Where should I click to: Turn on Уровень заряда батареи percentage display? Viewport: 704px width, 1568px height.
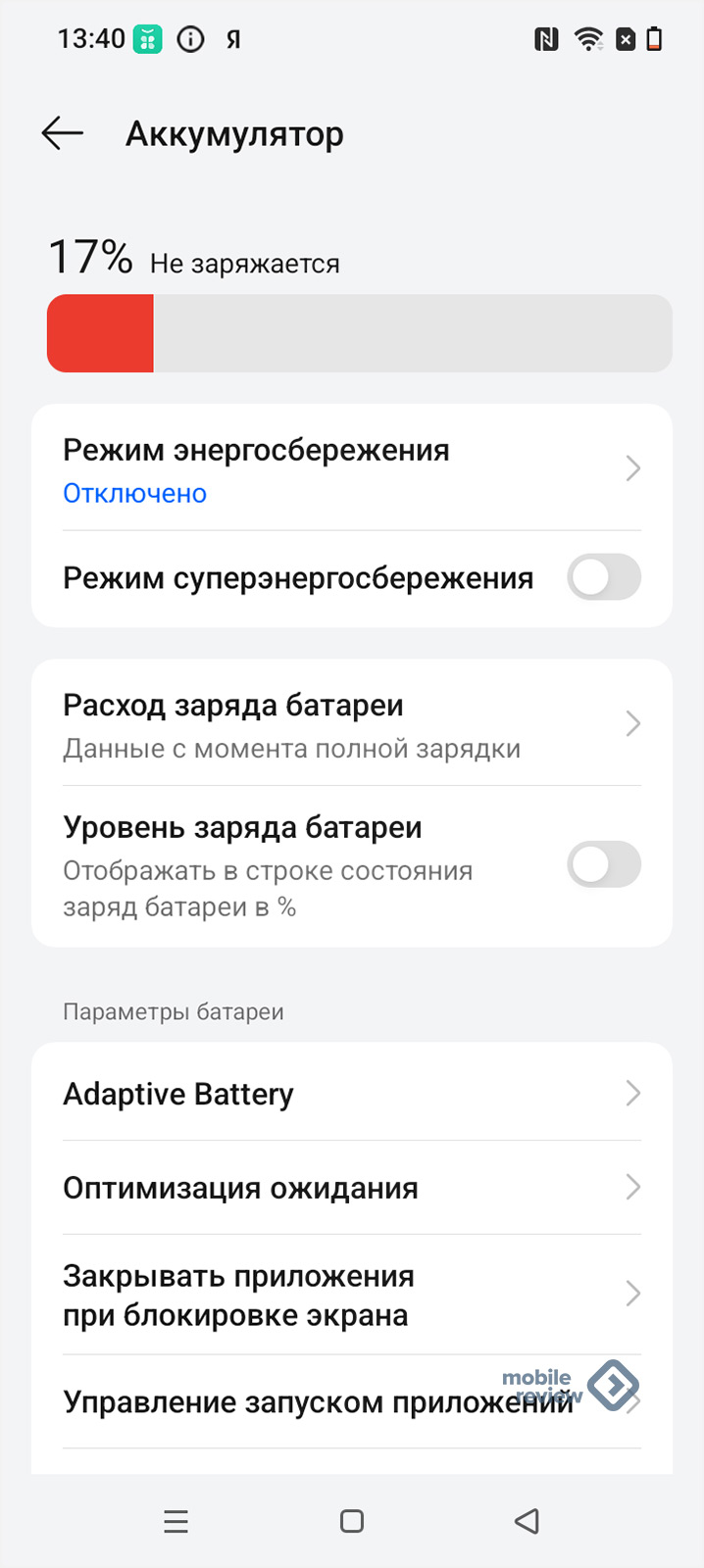tap(604, 864)
